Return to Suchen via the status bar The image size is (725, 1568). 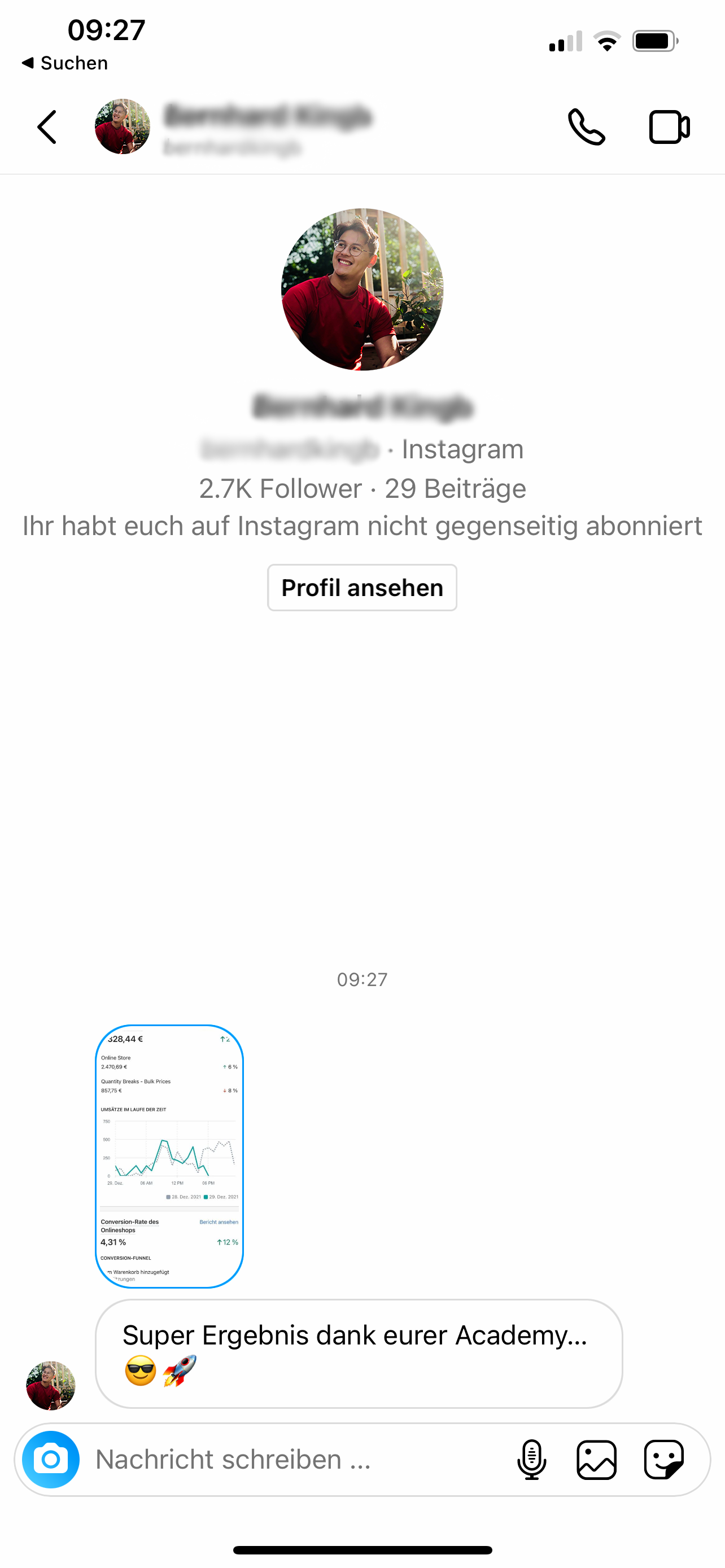(x=64, y=63)
